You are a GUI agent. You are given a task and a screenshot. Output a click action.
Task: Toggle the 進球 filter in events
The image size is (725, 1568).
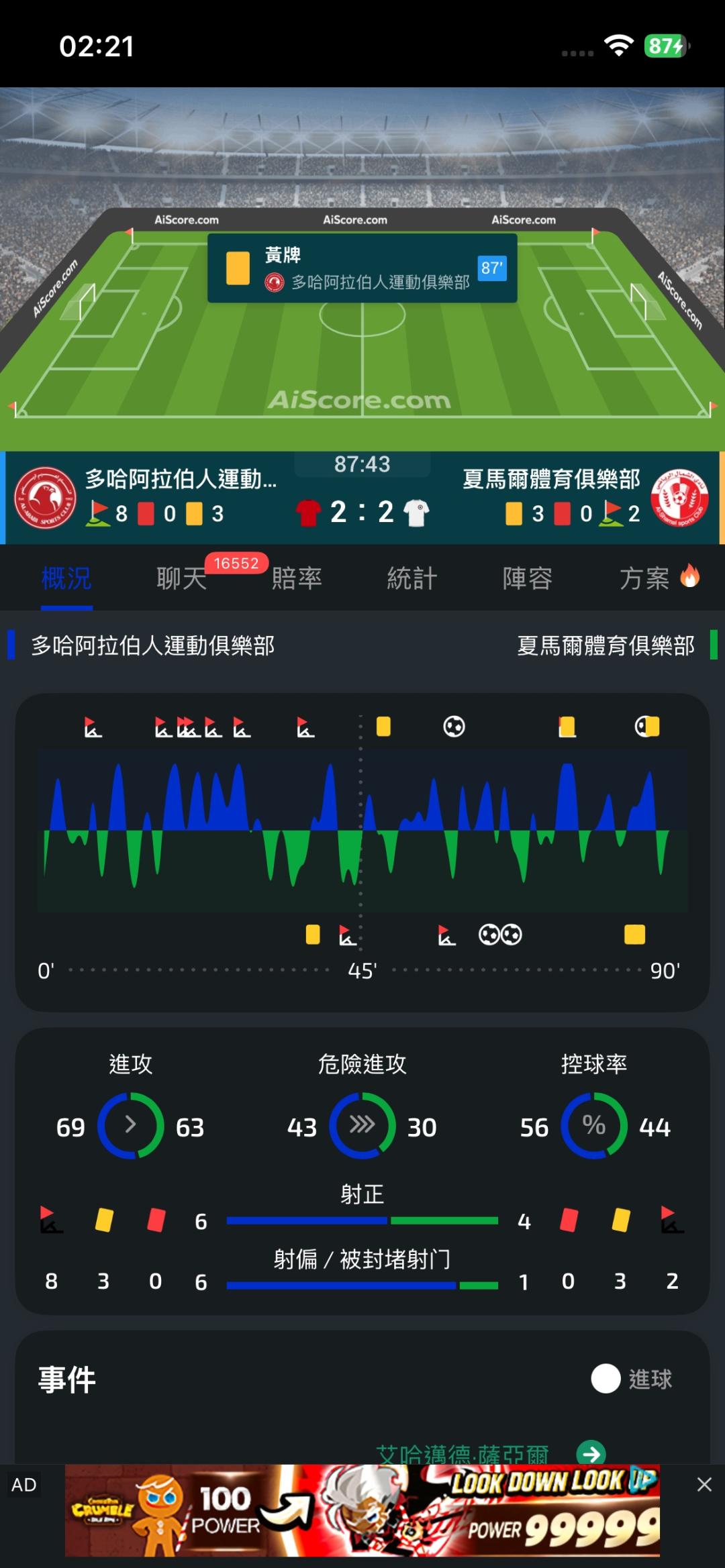pyautogui.click(x=632, y=1379)
